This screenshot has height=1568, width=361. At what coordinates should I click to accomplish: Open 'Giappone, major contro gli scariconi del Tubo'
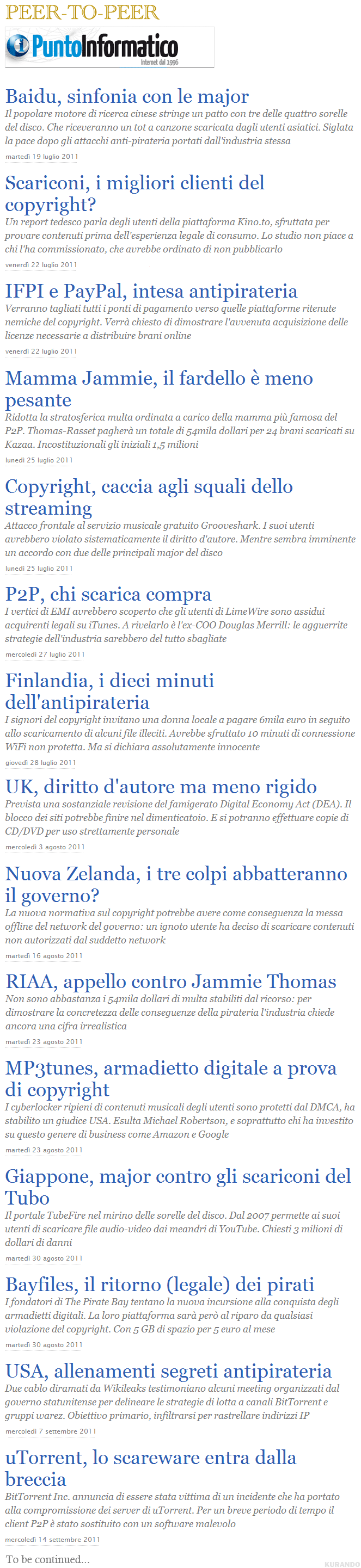(x=178, y=1177)
